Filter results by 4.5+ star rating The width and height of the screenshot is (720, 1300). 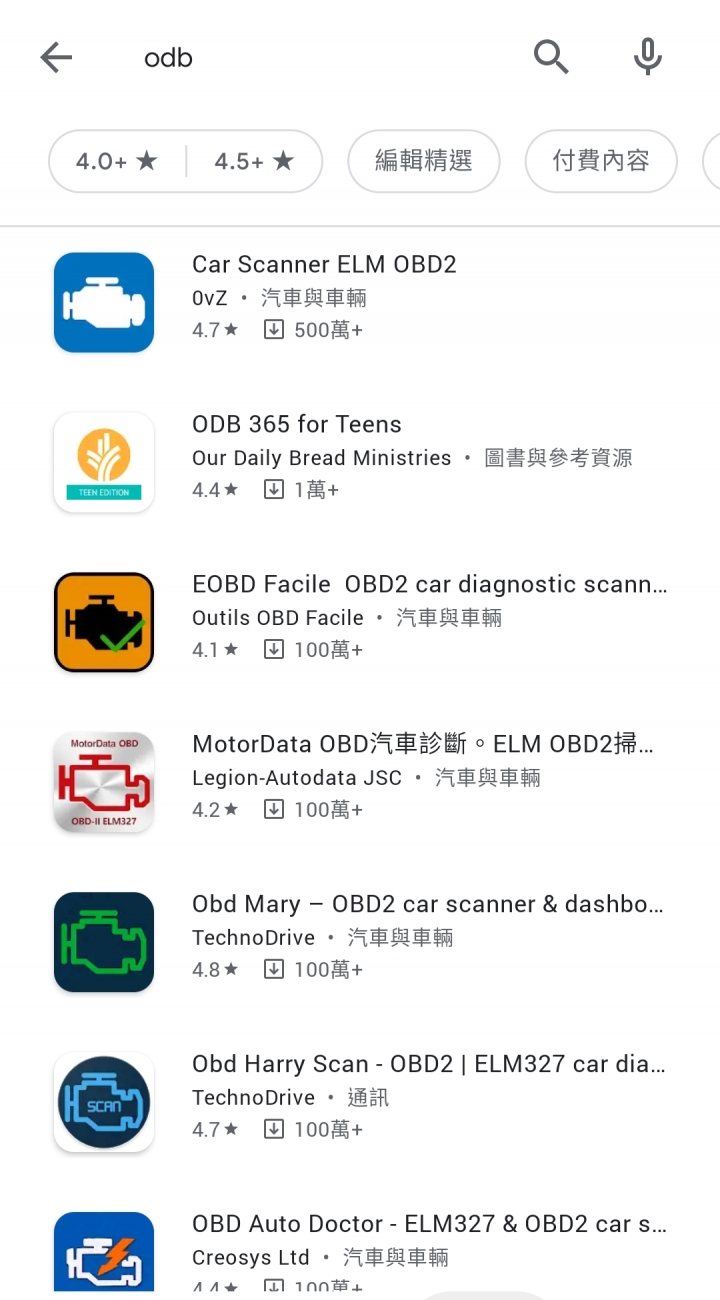(254, 161)
